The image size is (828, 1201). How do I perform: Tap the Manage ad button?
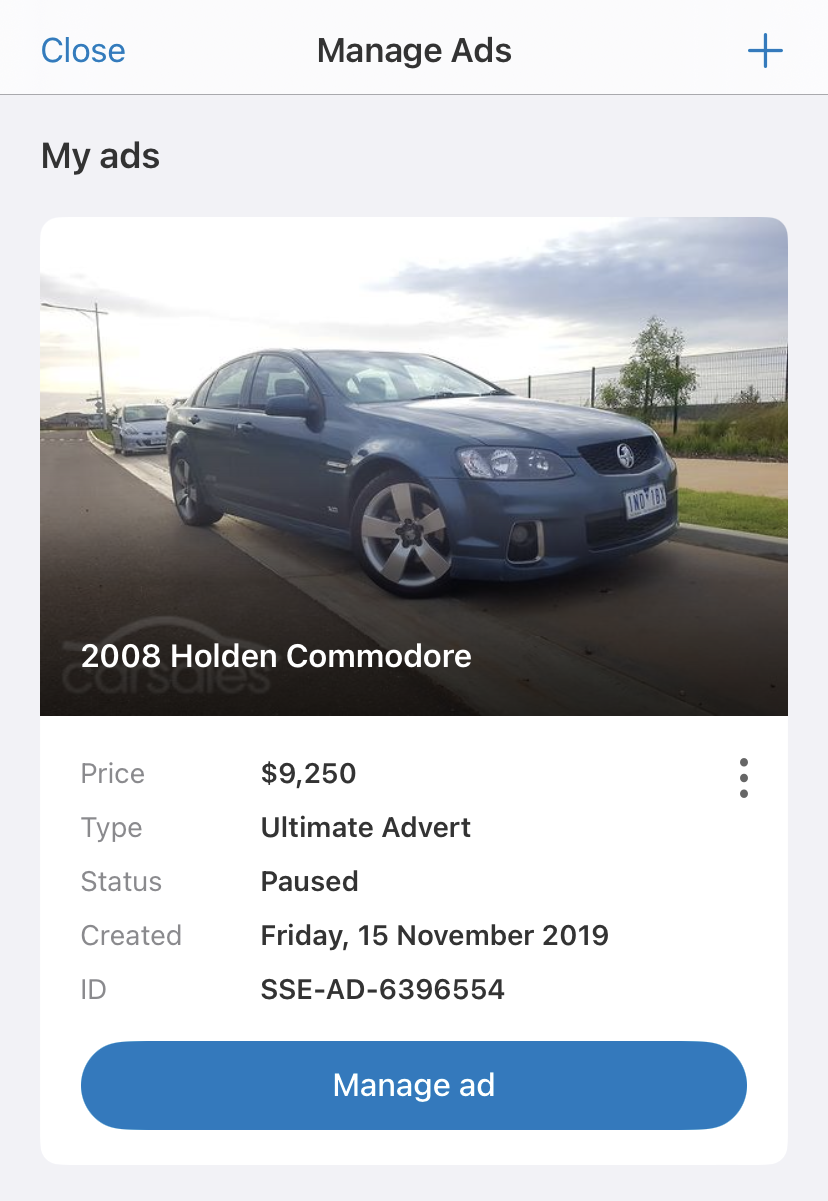414,1086
